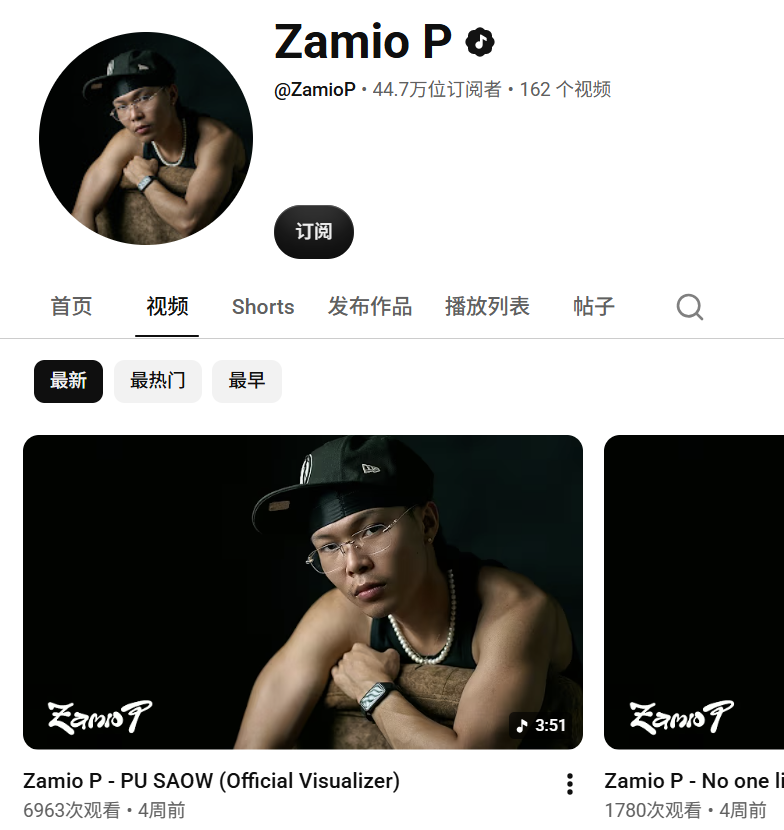Open the Zamio P channel avatar

[146, 139]
